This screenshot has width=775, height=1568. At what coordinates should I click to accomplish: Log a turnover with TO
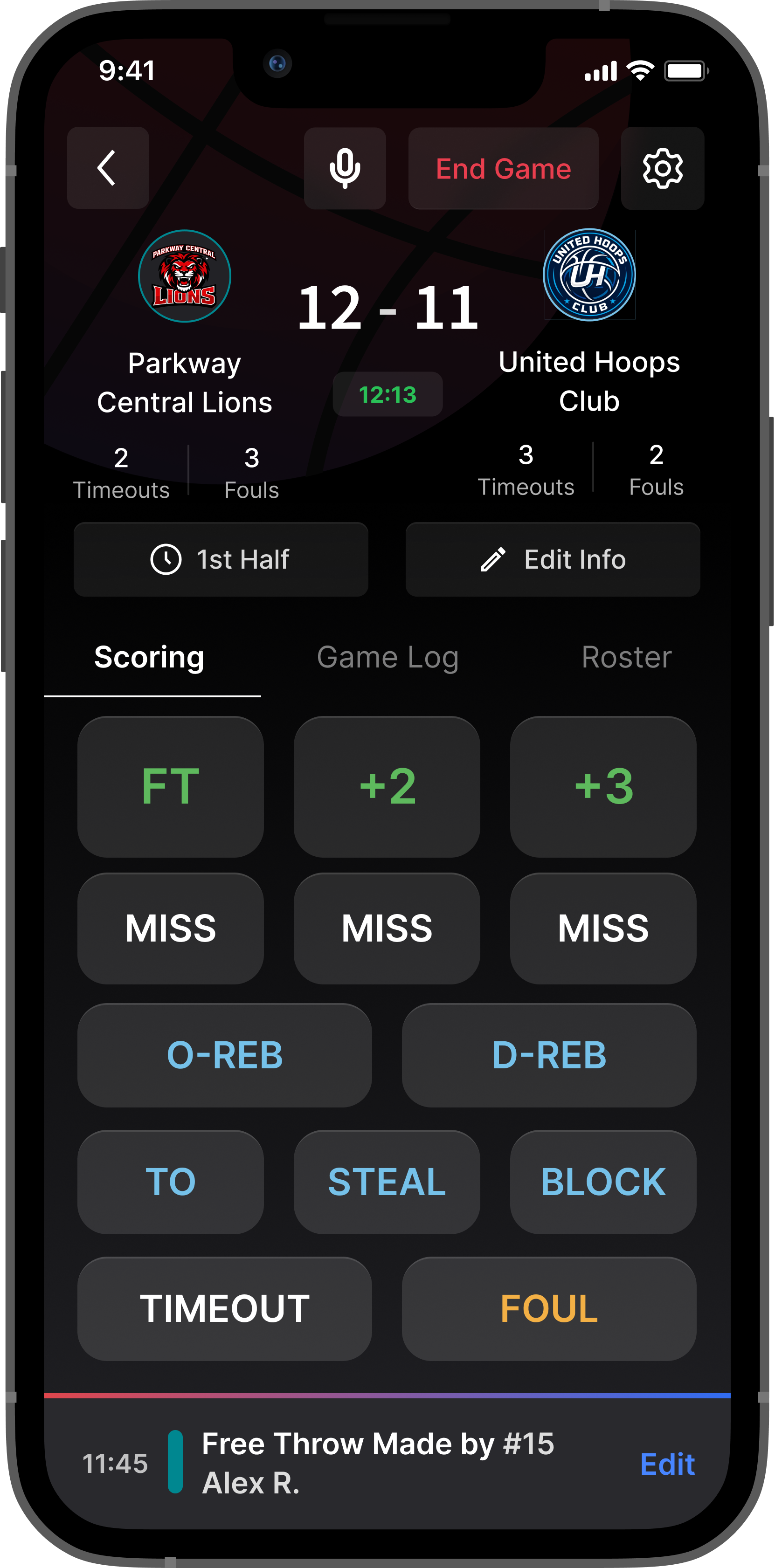(x=171, y=1182)
